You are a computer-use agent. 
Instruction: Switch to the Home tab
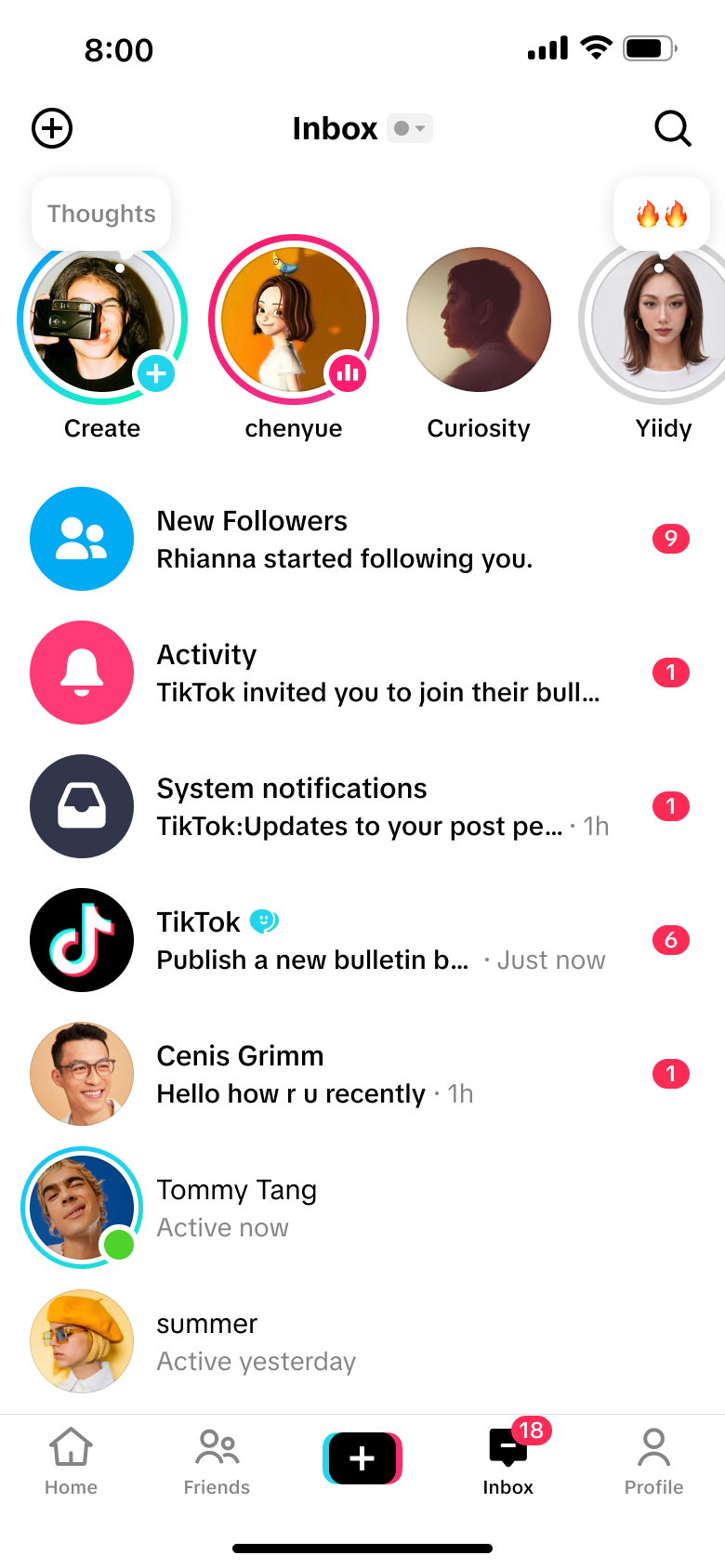click(72, 1461)
